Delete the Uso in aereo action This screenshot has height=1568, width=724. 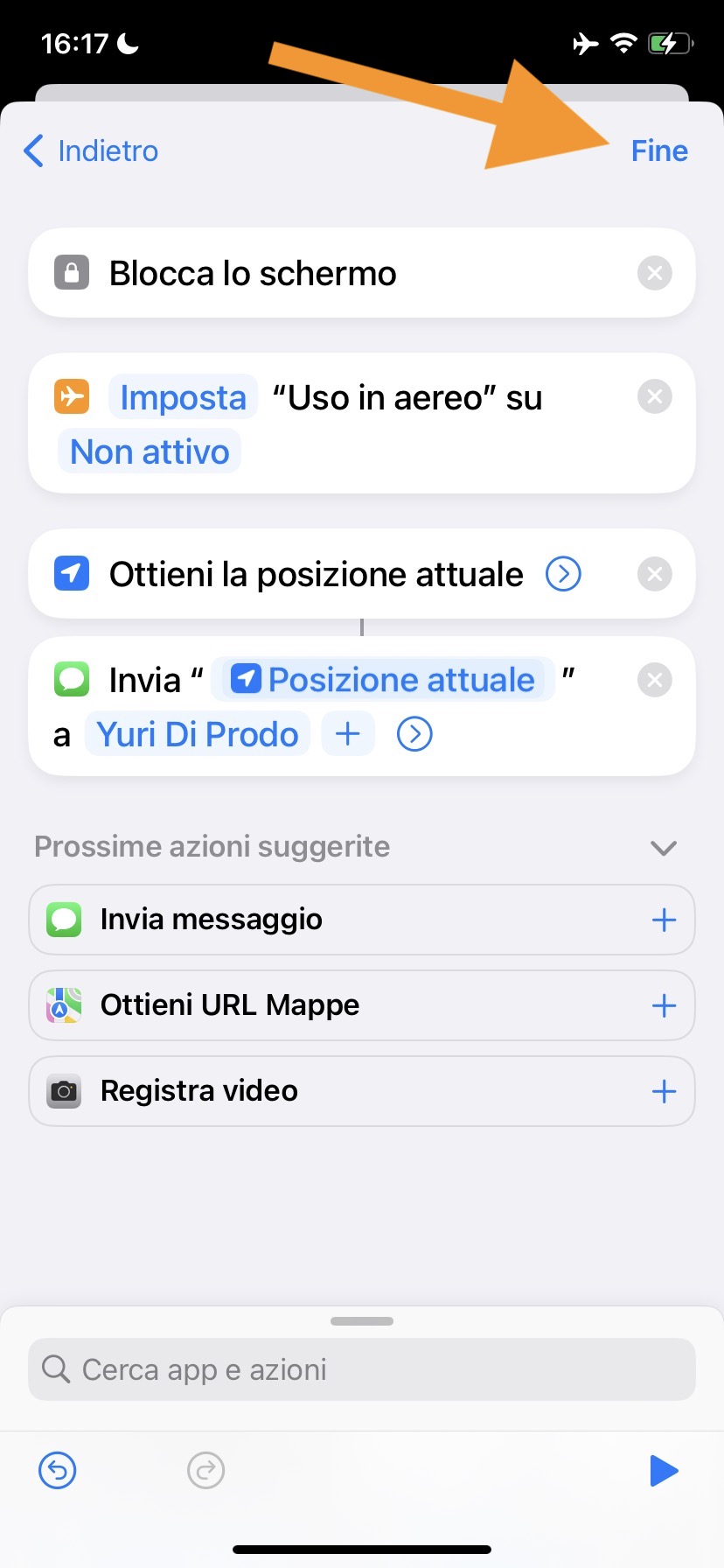coord(654,397)
